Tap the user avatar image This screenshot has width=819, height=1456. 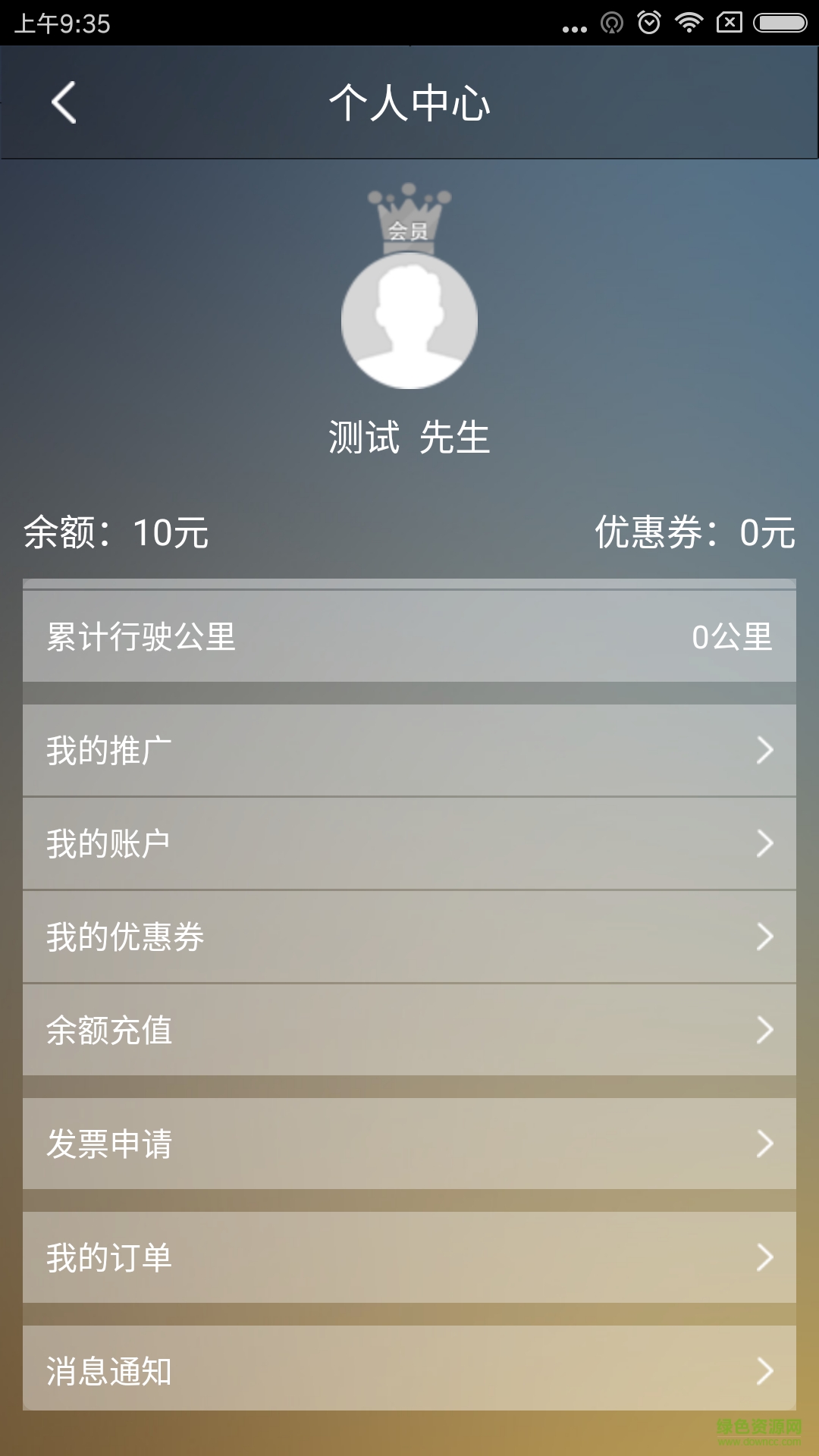pos(409,322)
